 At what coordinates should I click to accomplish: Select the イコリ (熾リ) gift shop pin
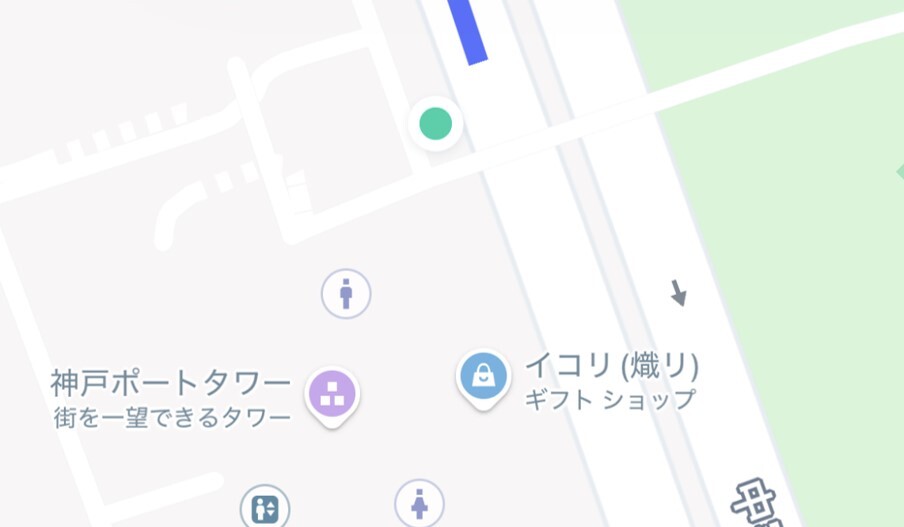(x=484, y=377)
